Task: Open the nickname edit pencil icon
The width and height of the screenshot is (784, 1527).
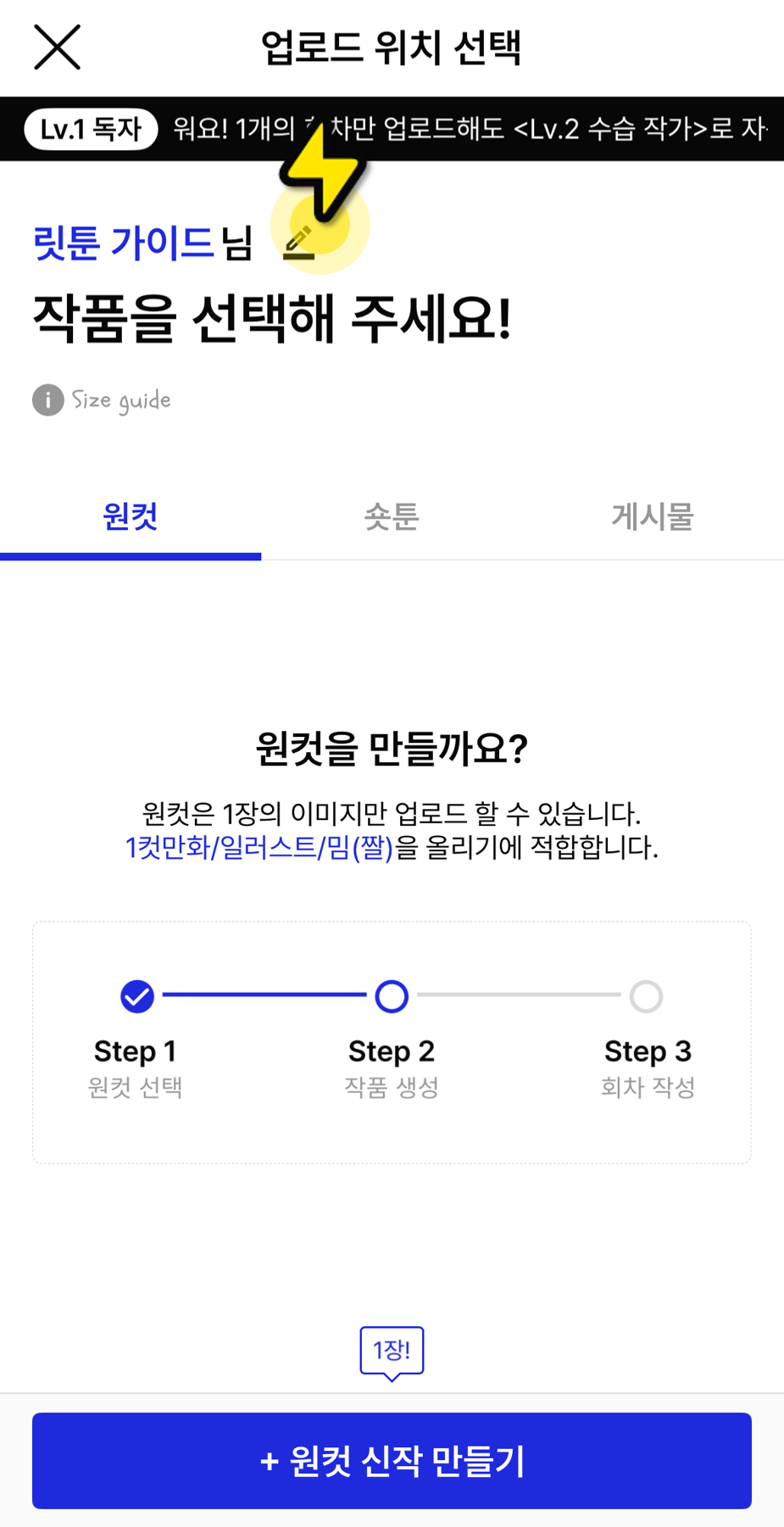Action: tap(301, 240)
